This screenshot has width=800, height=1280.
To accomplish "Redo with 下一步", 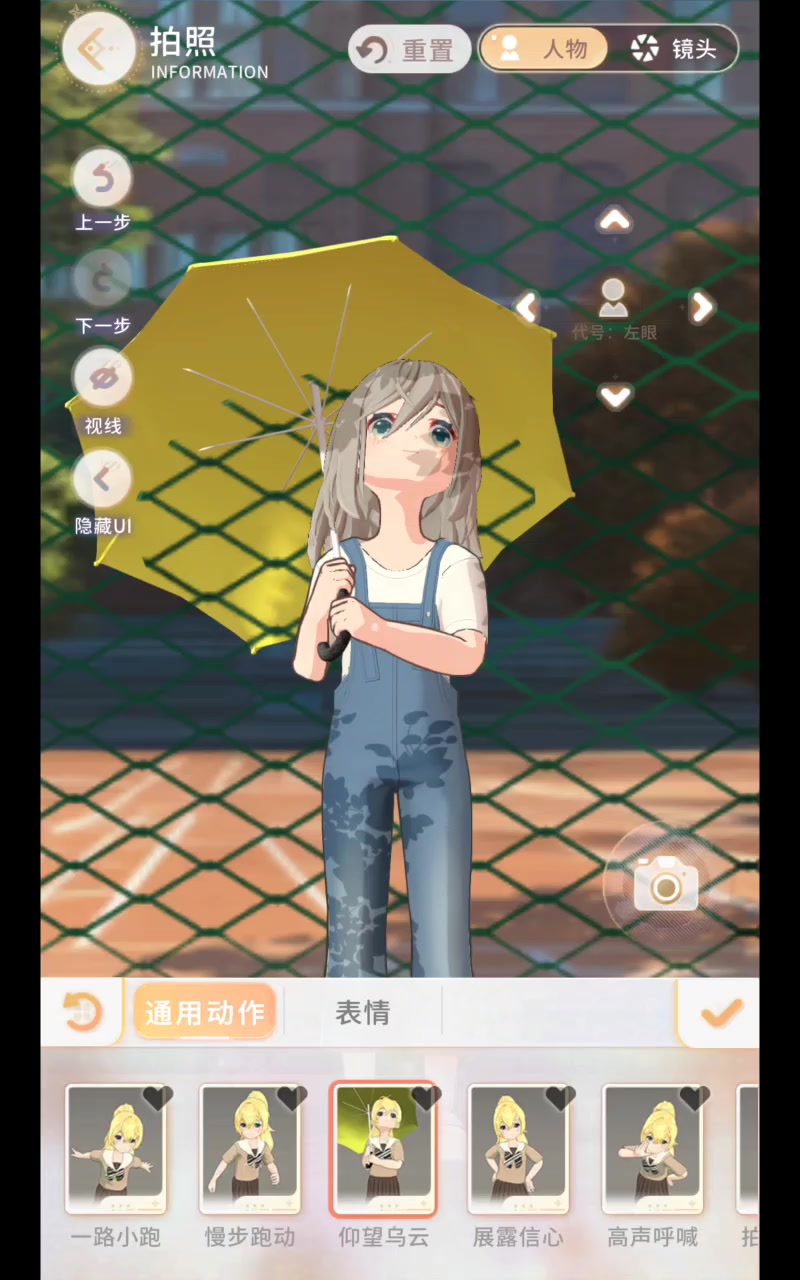I will pyautogui.click(x=102, y=292).
